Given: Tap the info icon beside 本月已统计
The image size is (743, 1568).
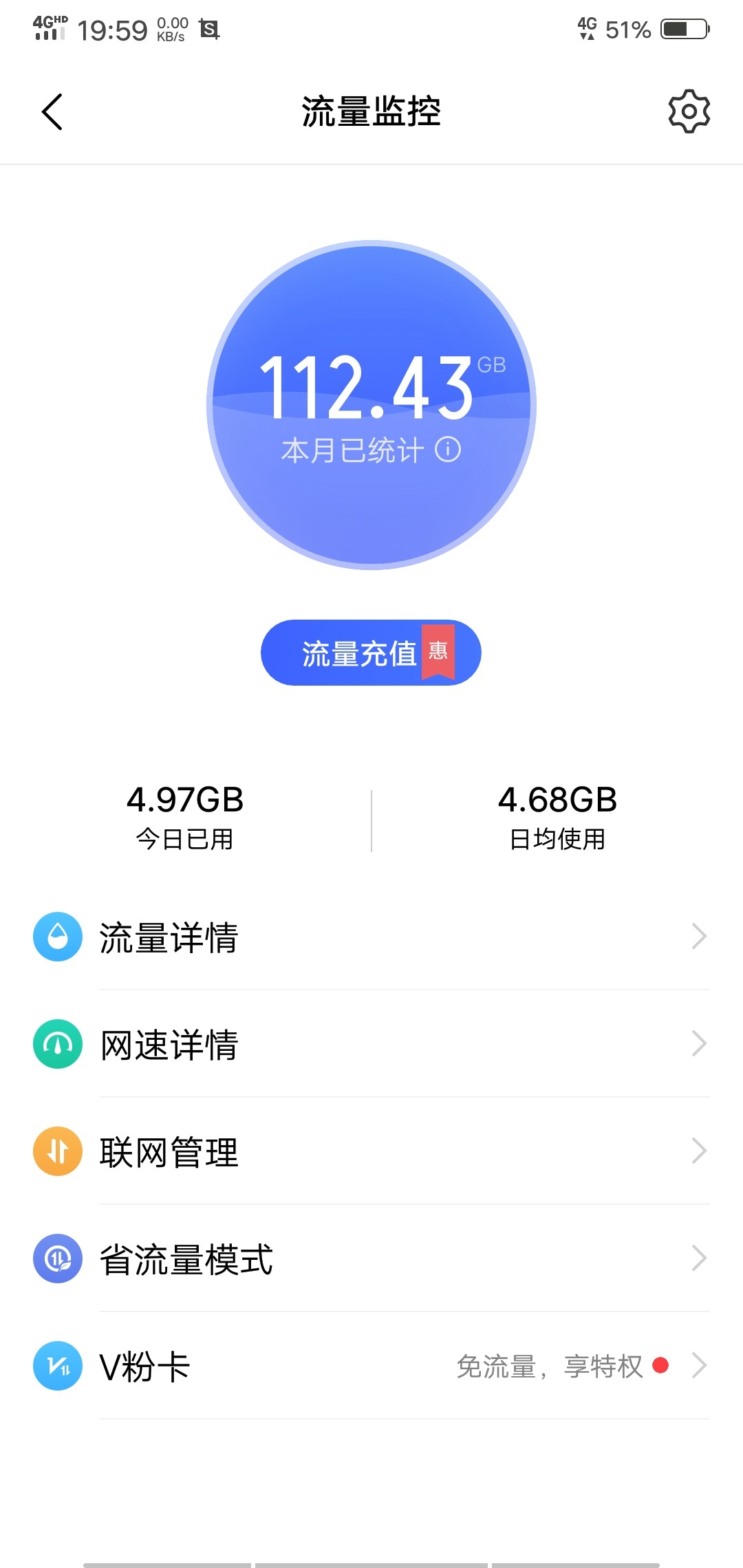Looking at the screenshot, I should (448, 450).
